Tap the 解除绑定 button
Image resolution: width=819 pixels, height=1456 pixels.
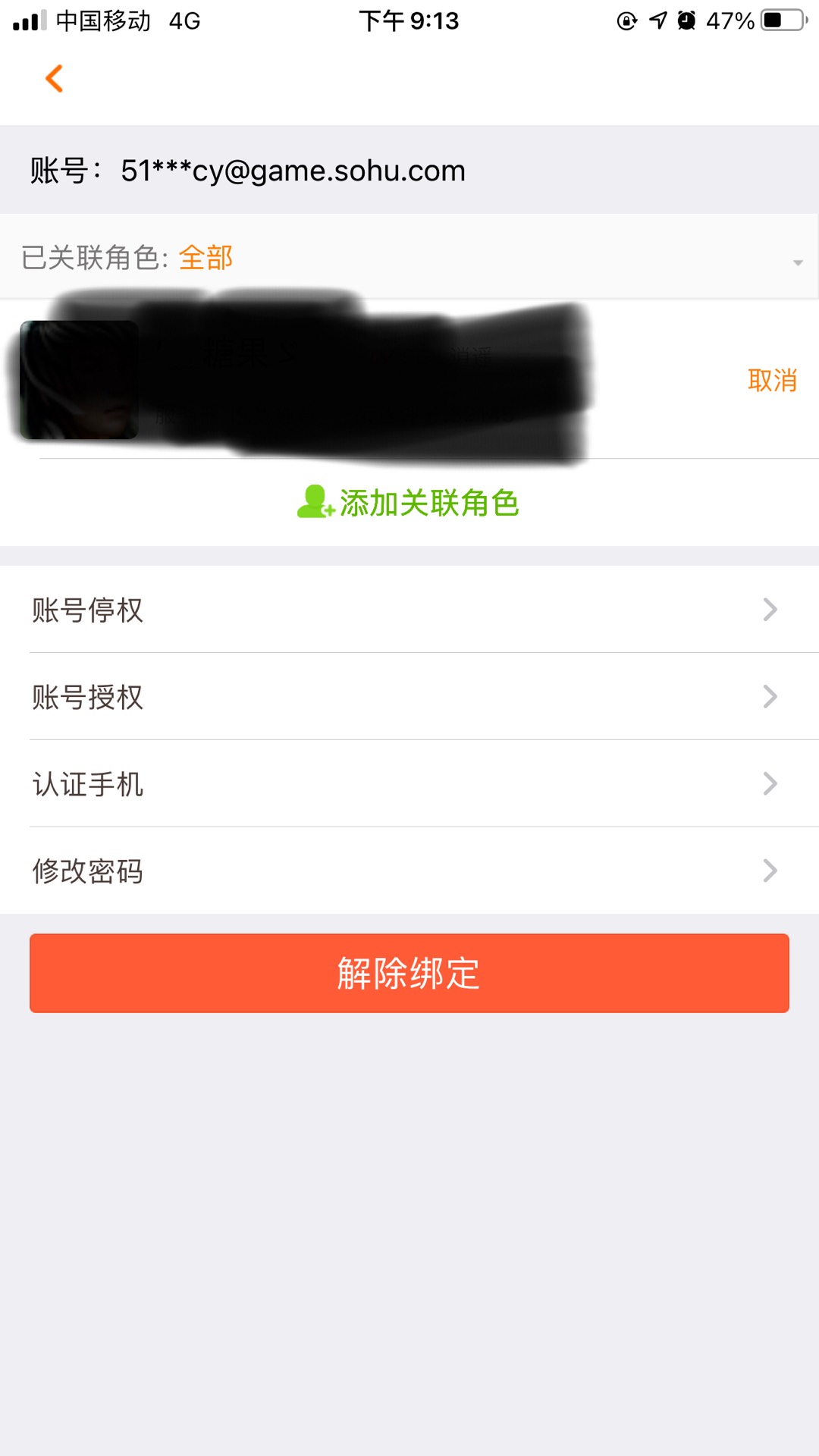click(409, 974)
